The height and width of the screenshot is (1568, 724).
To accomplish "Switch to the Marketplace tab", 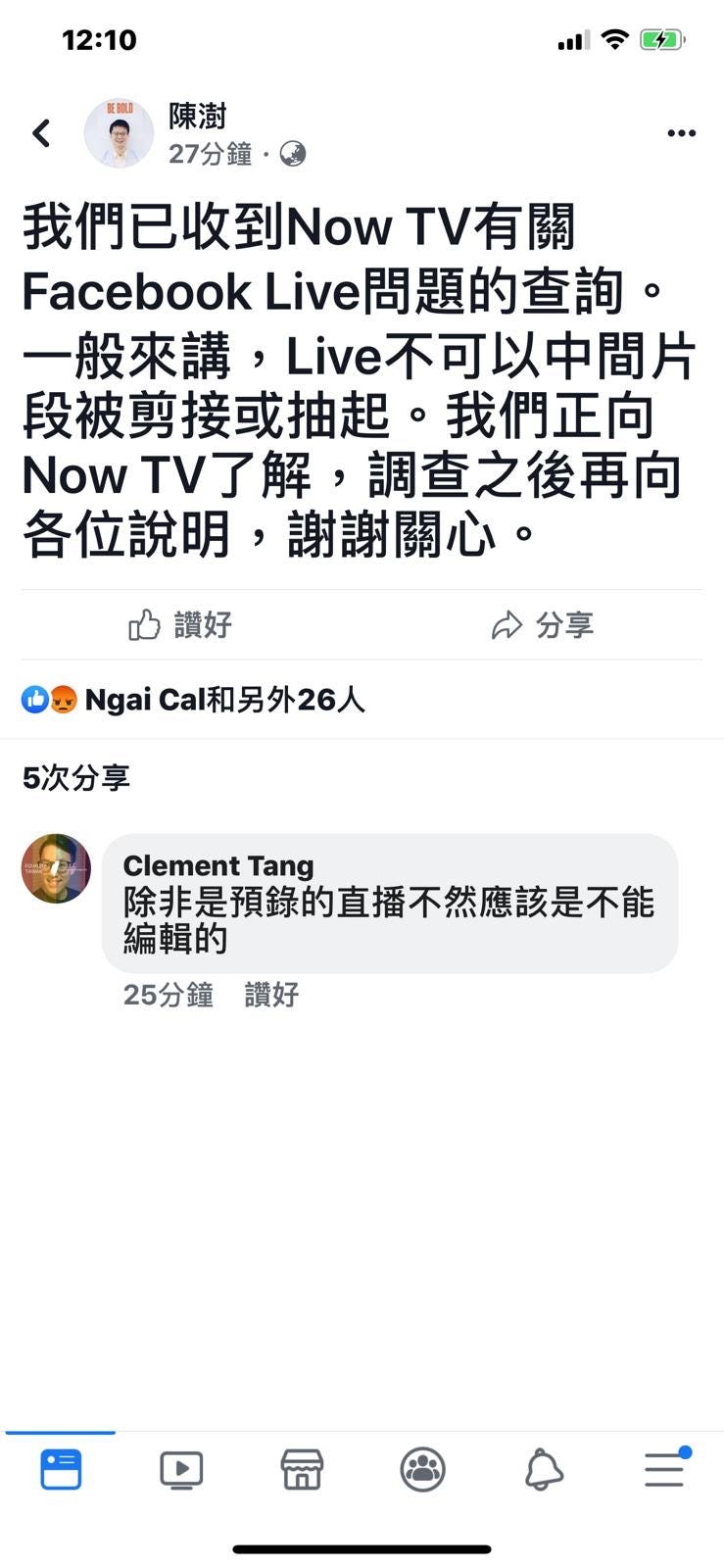I will 302,1470.
